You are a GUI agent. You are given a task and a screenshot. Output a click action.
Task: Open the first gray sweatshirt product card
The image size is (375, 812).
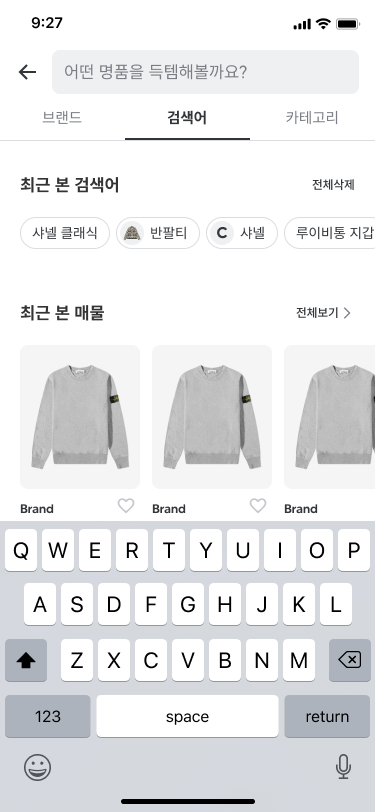pos(80,417)
